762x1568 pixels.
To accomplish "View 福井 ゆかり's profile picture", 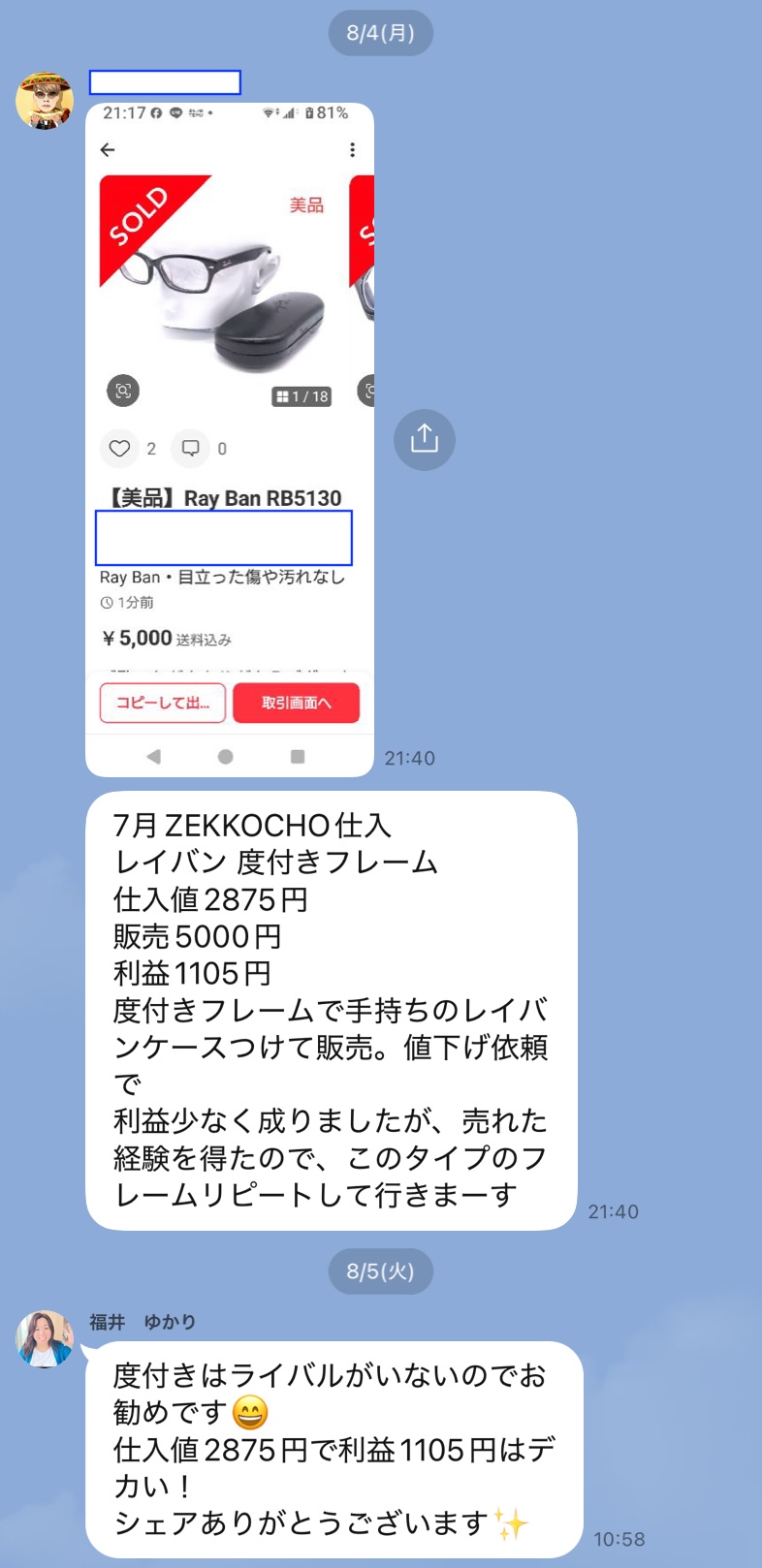I will [x=45, y=1339].
